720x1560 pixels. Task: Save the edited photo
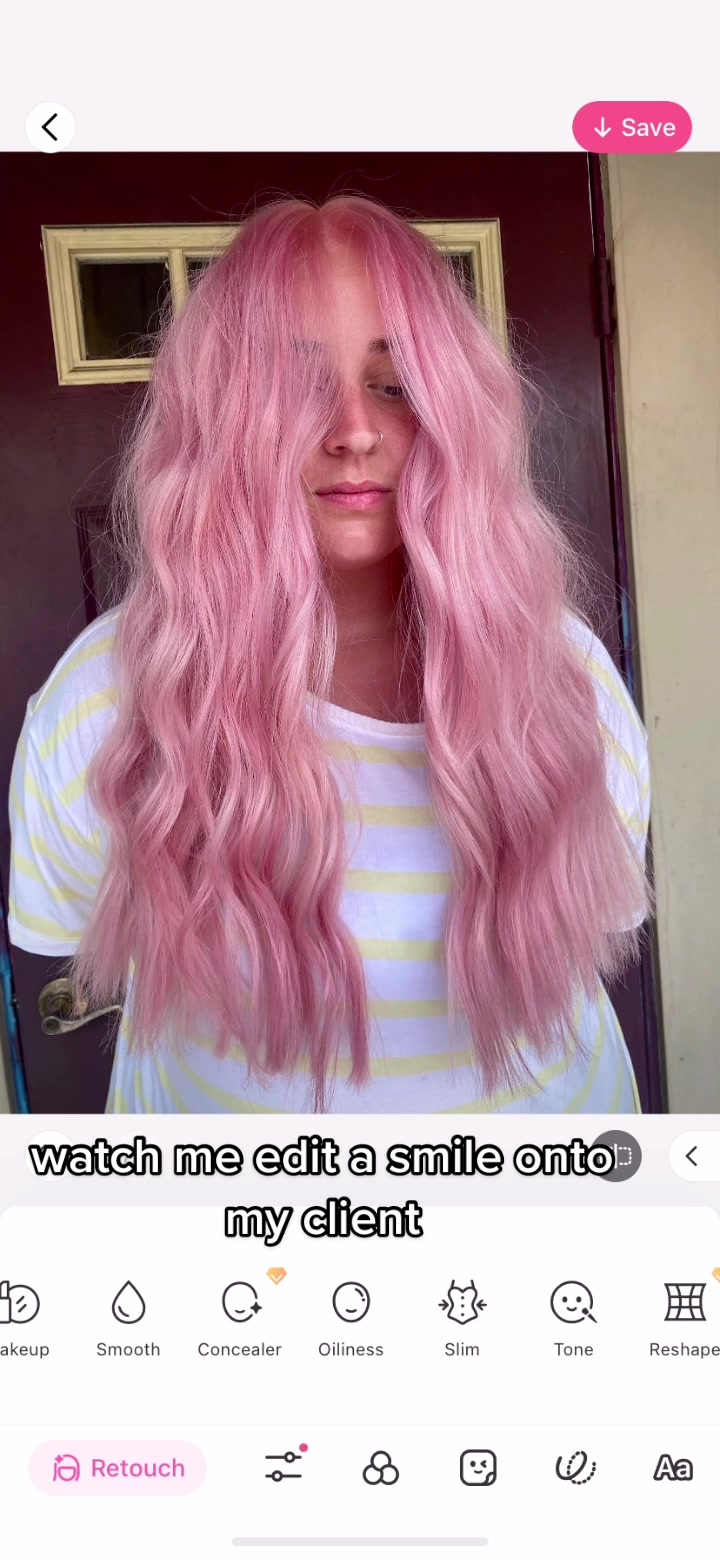(631, 127)
